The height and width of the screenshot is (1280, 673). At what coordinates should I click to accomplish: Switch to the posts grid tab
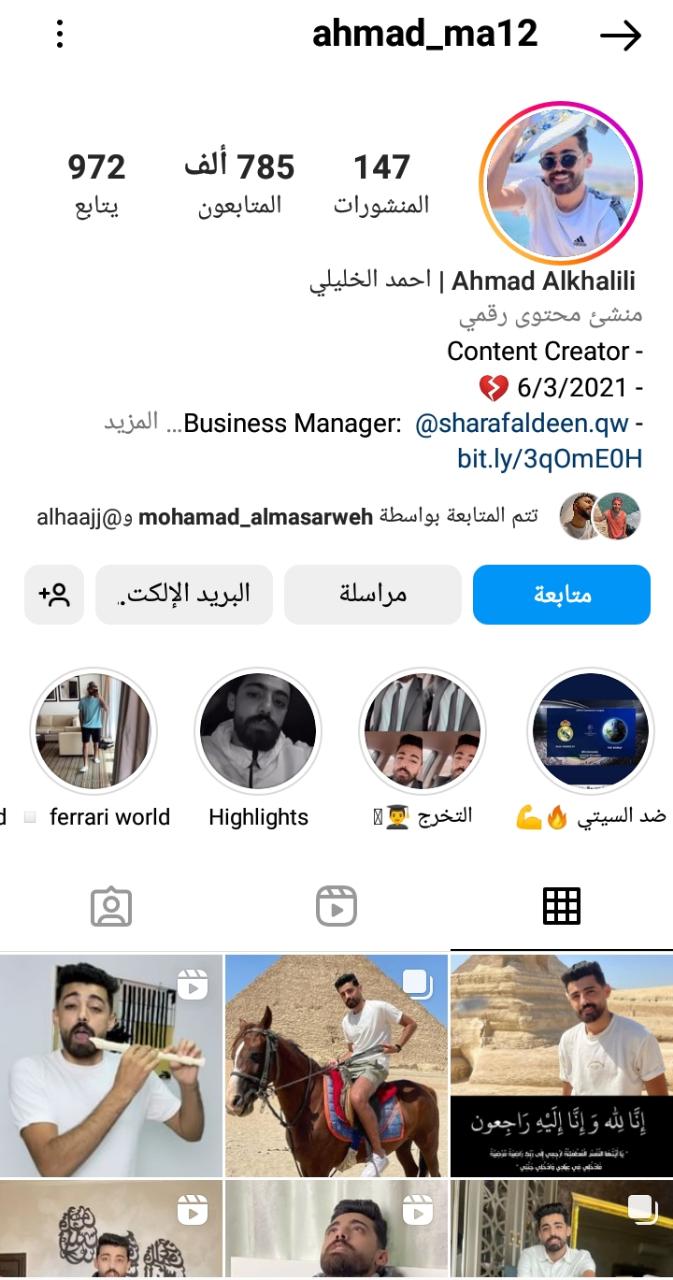(561, 906)
